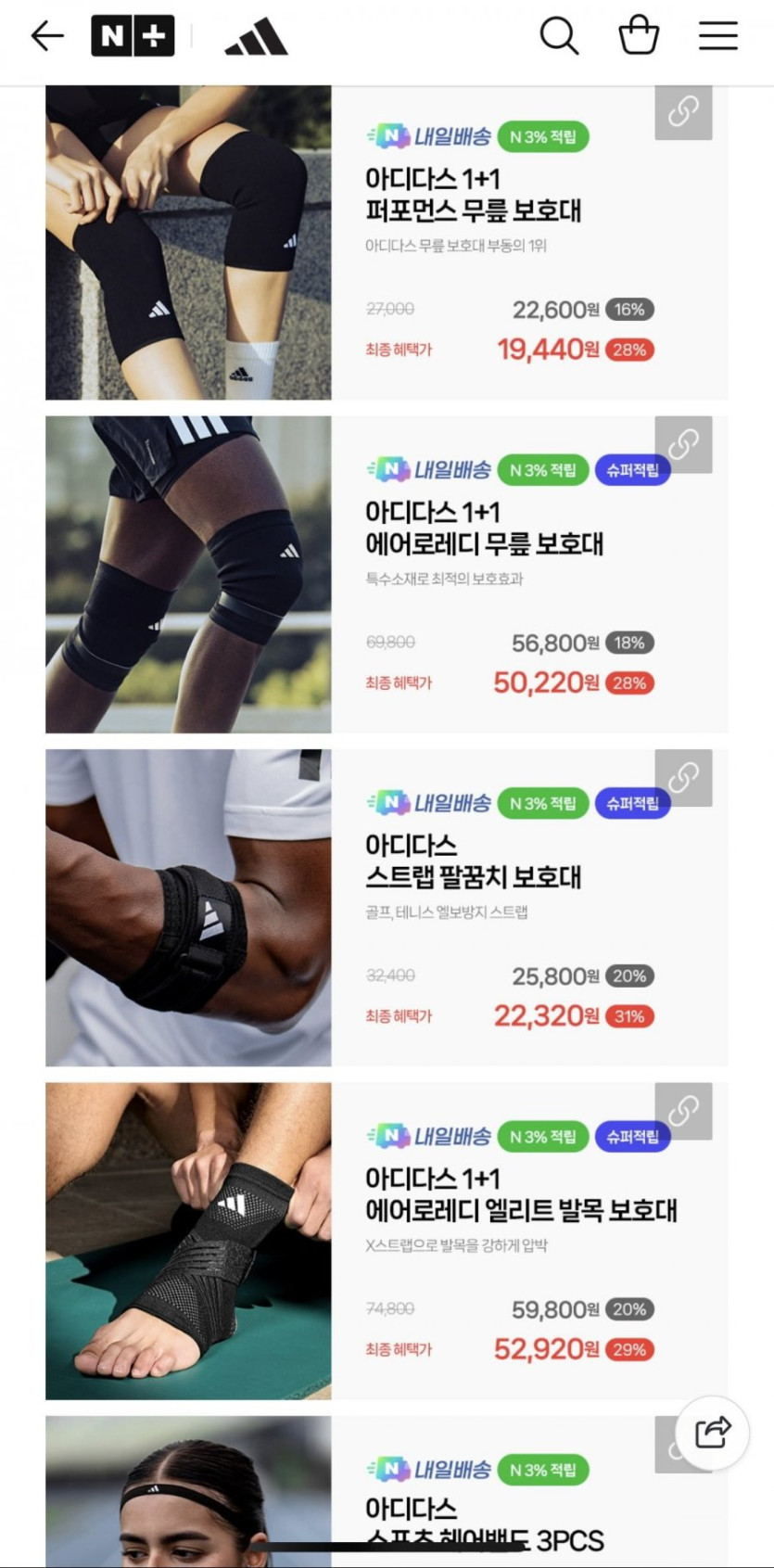The height and width of the screenshot is (1568, 774).
Task: Copy link for 스트랩 팔꿈치 보호대
Action: click(x=683, y=777)
